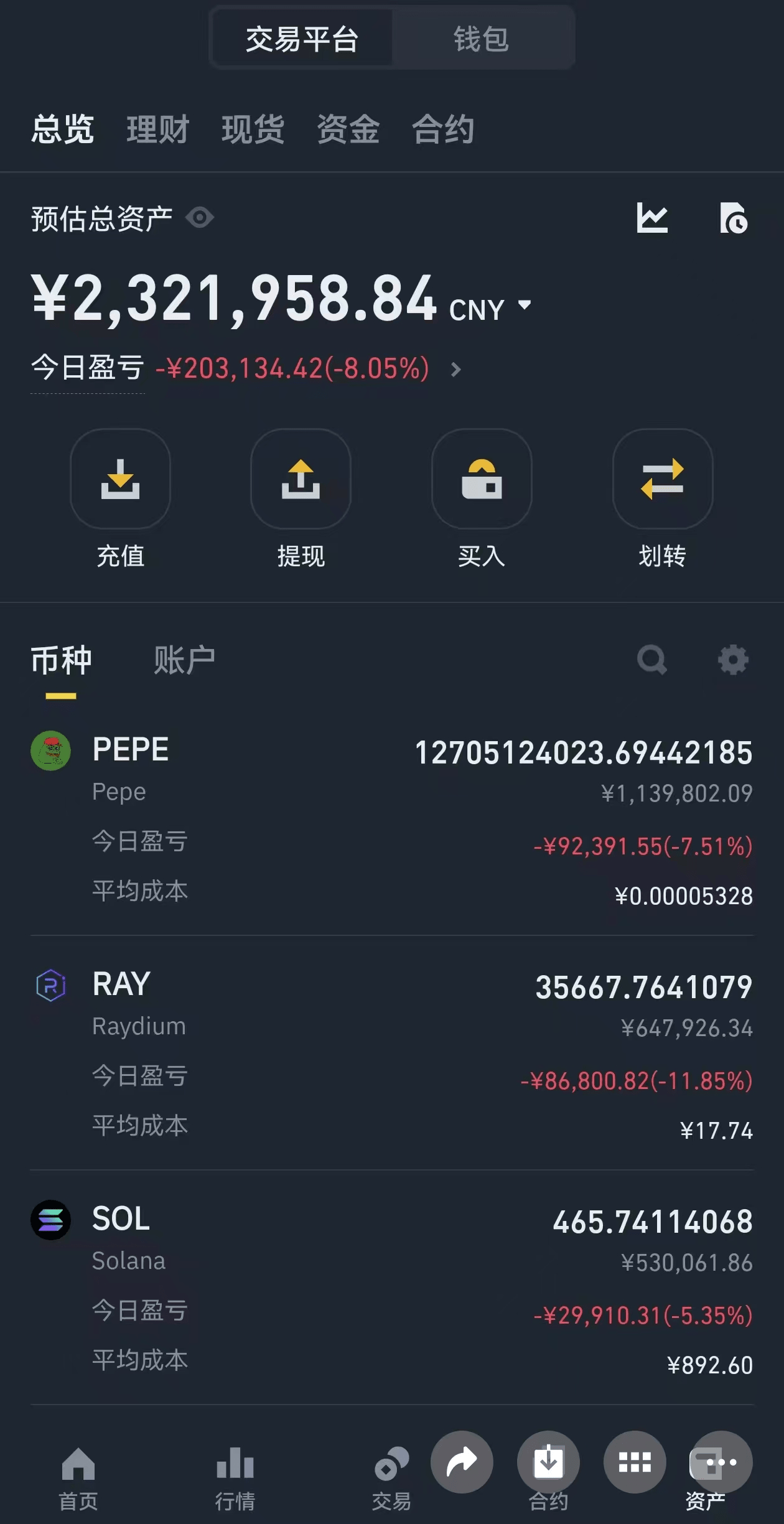The width and height of the screenshot is (784, 1524).
Task: Go to the 资金 tab
Action: coord(348,129)
